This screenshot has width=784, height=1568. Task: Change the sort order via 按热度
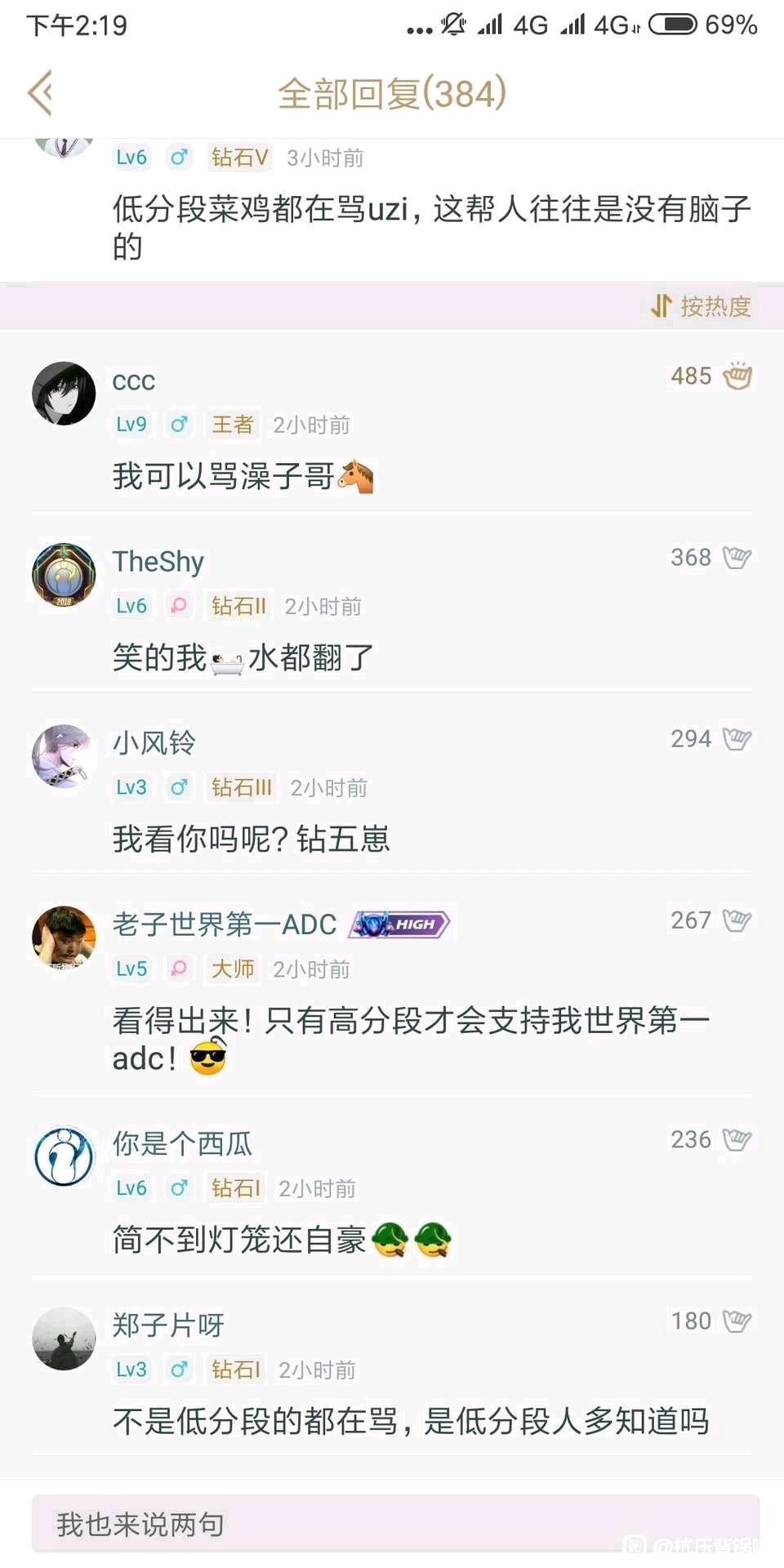tap(701, 306)
